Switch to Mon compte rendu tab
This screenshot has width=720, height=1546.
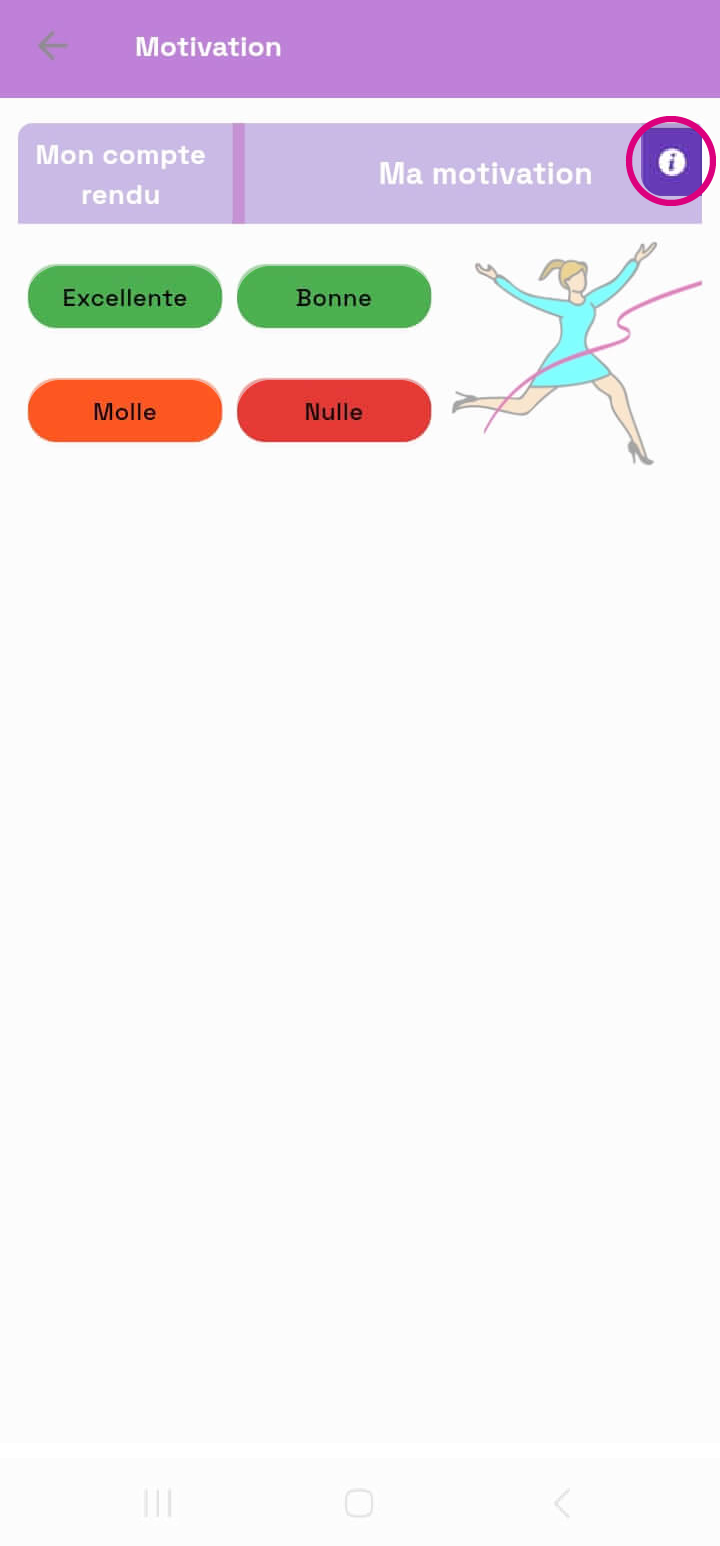coord(121,174)
